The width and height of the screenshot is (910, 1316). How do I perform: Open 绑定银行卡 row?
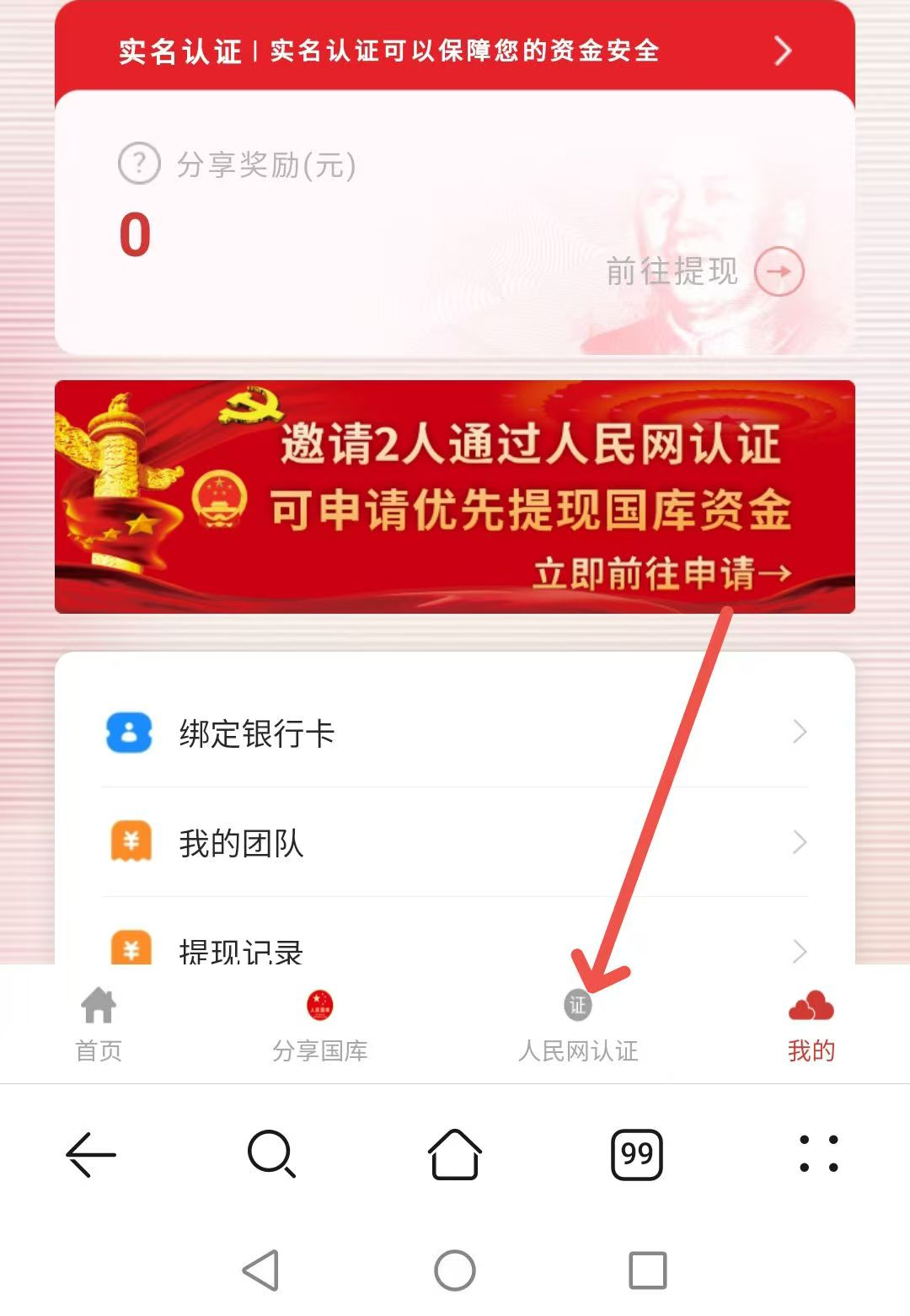(455, 733)
